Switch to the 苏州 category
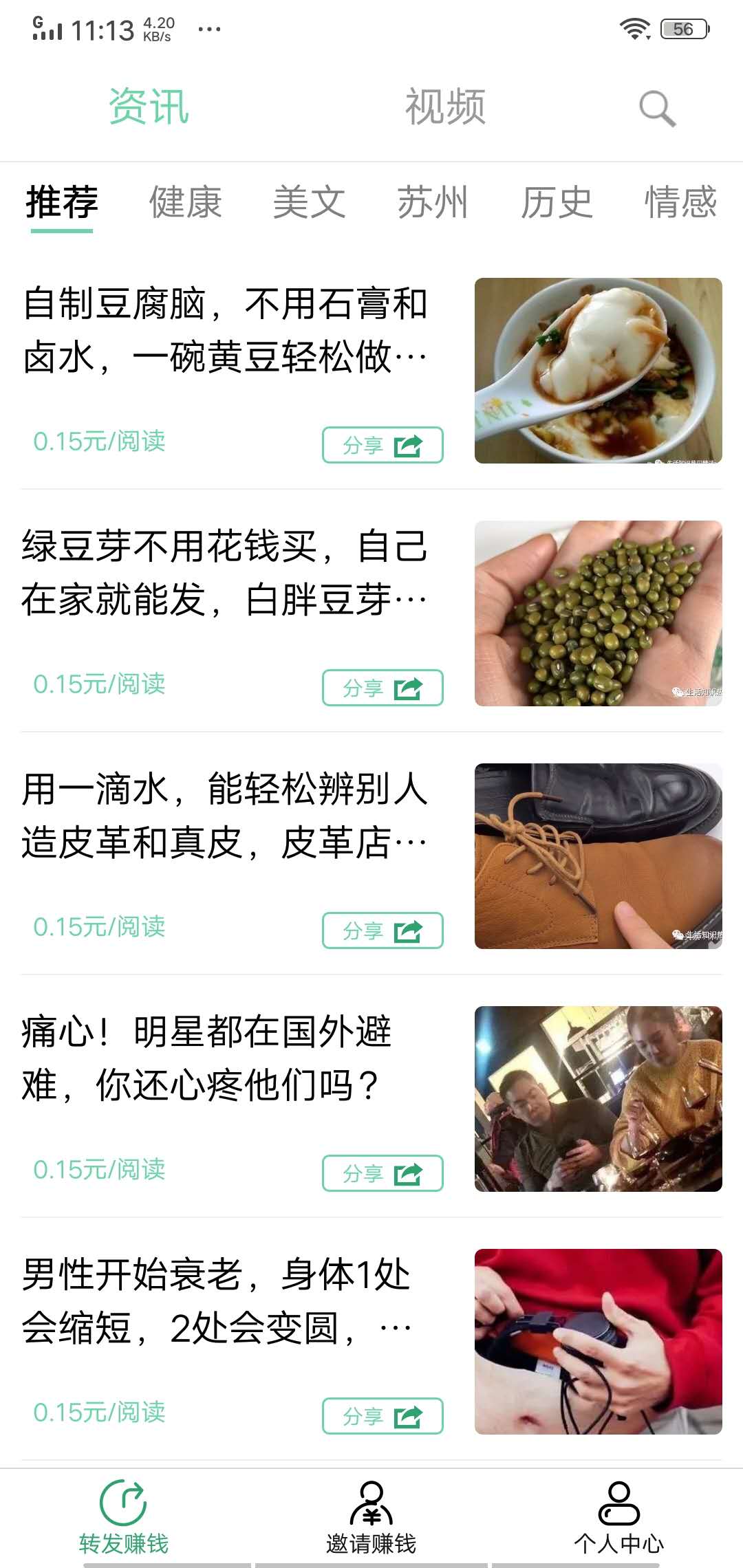 point(433,202)
